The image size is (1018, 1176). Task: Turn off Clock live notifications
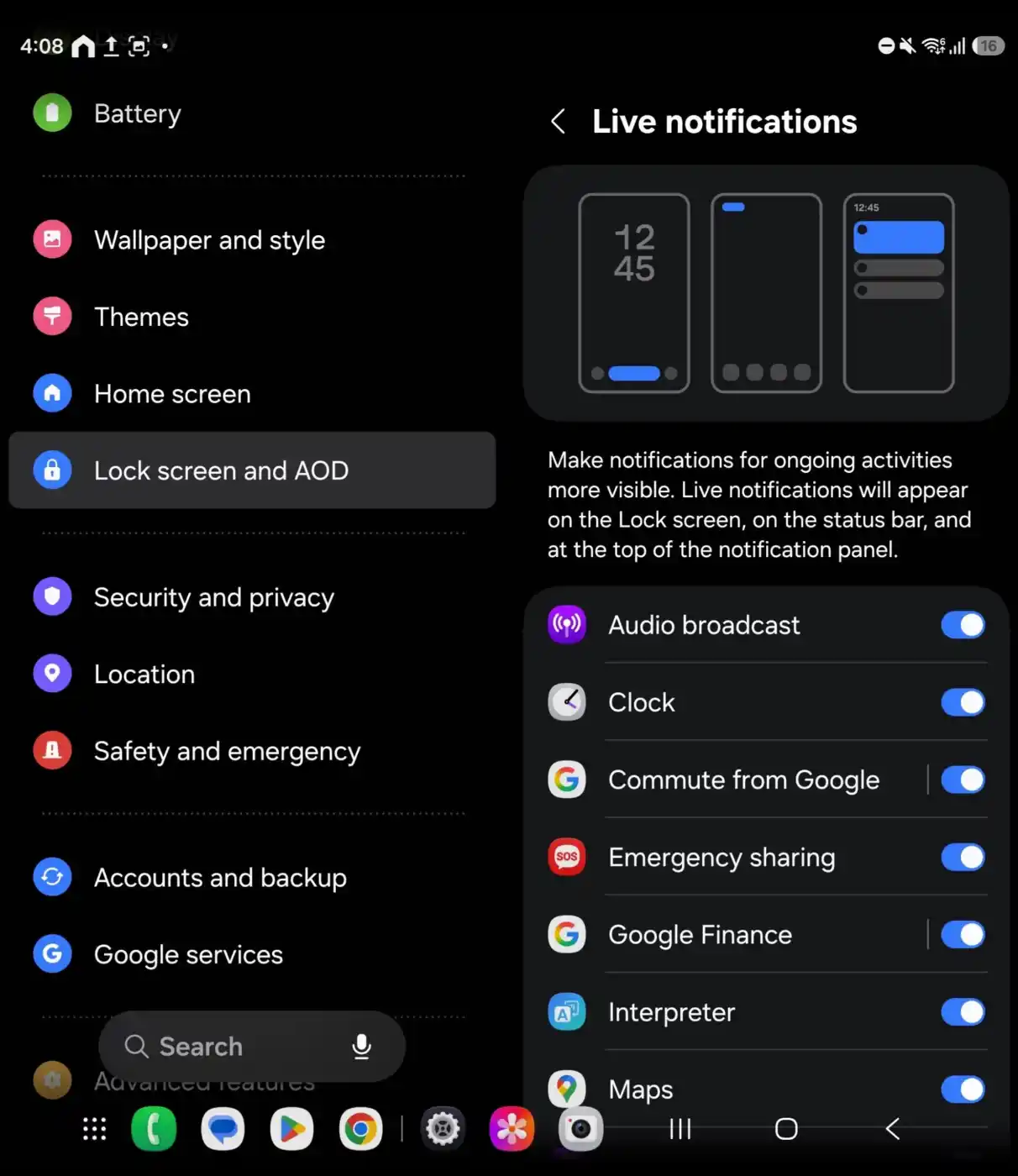coord(963,702)
